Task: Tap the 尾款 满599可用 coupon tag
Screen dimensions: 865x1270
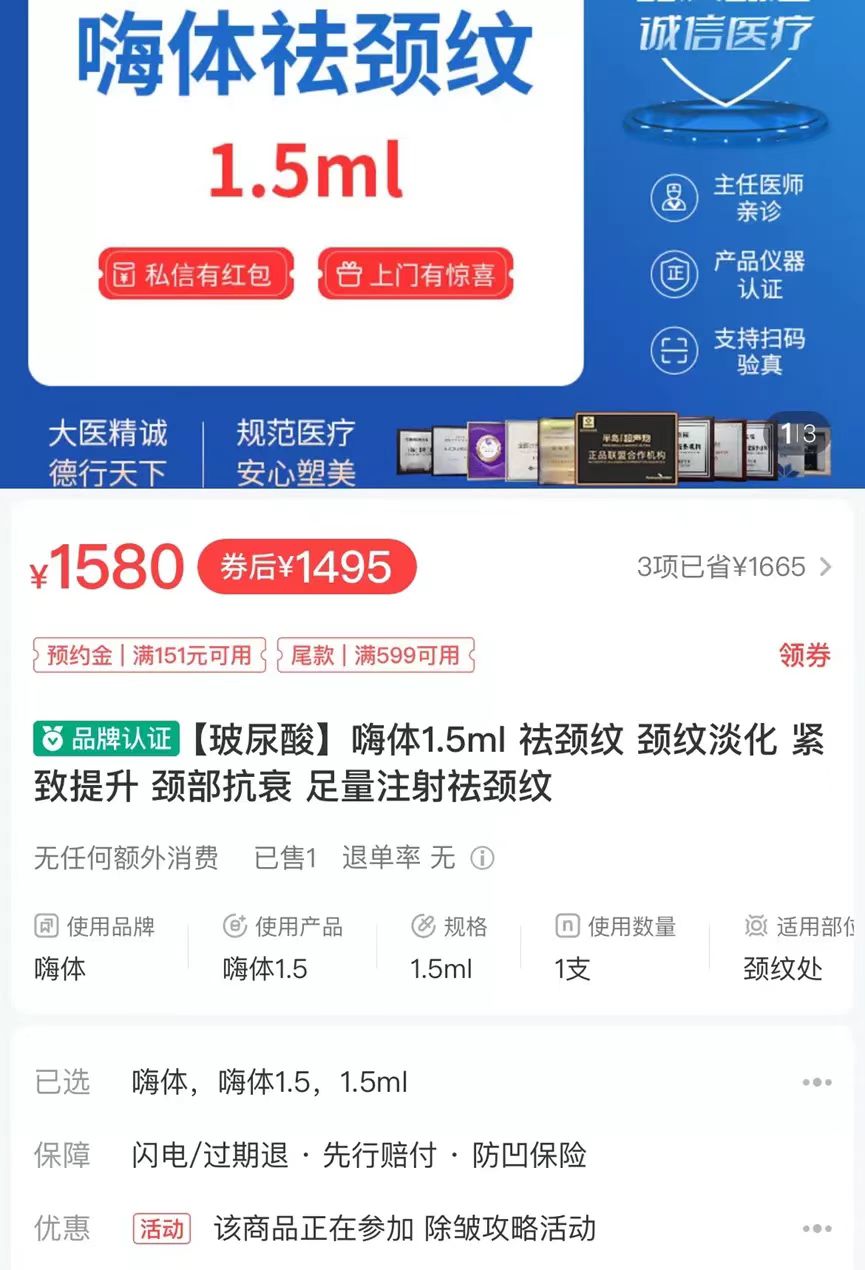Action: point(375,656)
